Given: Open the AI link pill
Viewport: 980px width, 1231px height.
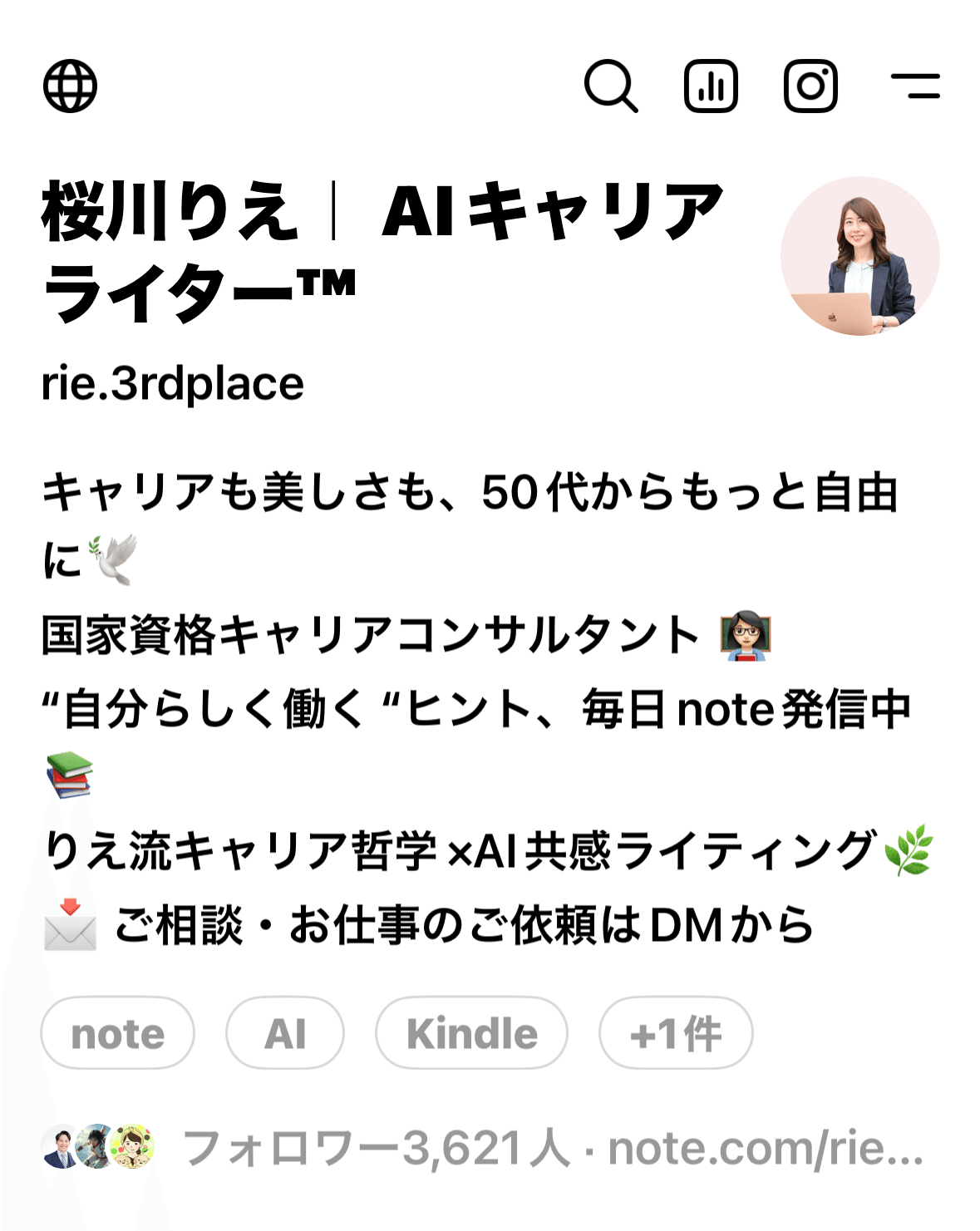Looking at the screenshot, I should point(283,1033).
